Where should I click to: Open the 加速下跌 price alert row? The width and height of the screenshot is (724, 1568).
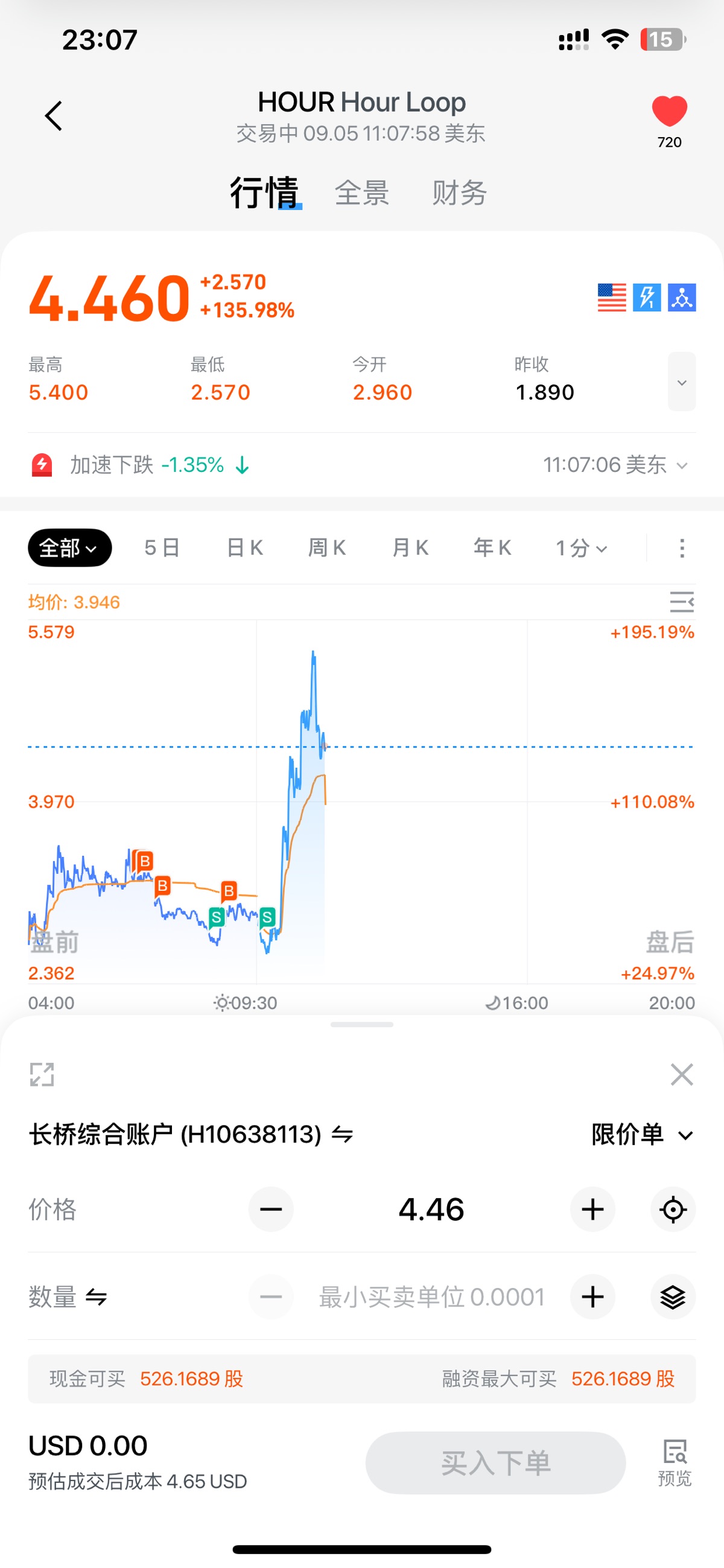coord(361,465)
